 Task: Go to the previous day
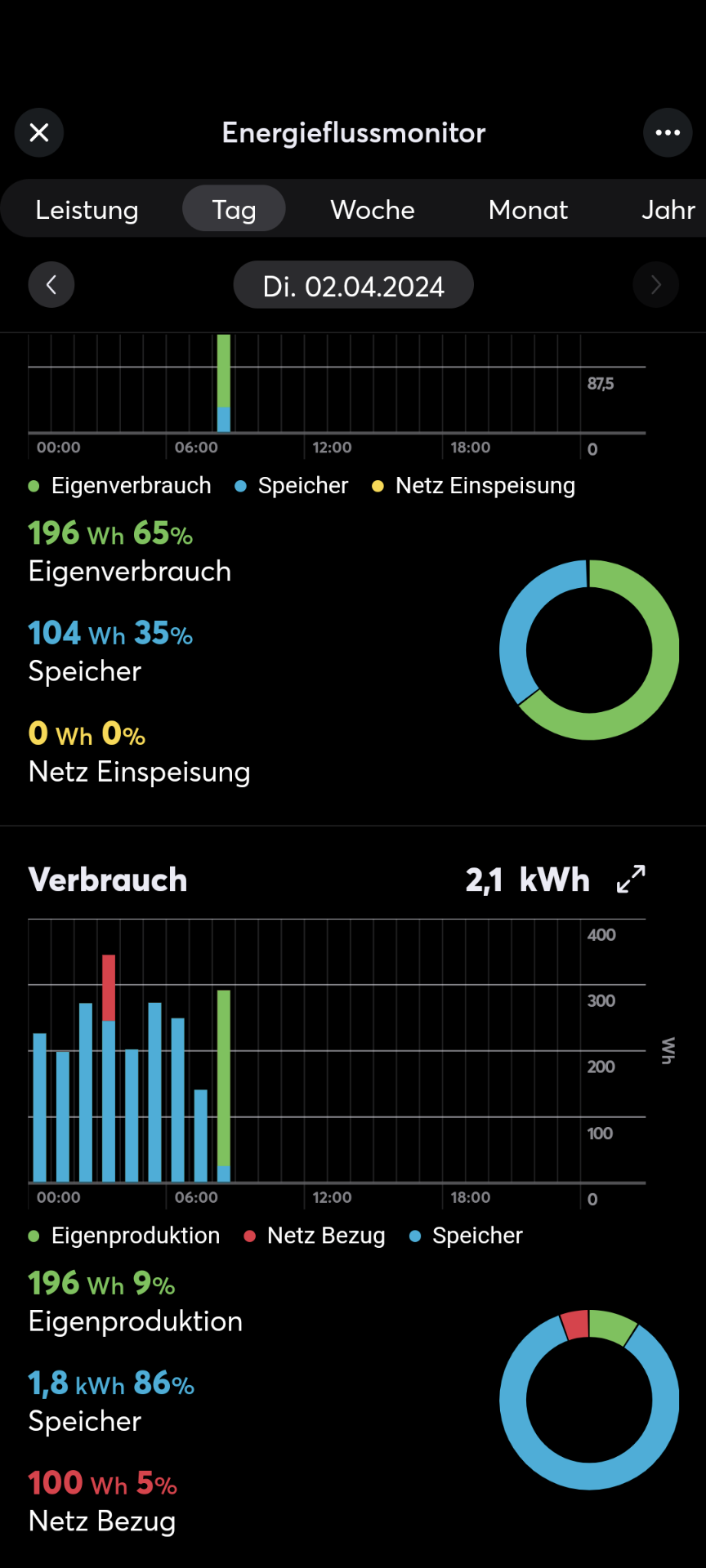[51, 285]
